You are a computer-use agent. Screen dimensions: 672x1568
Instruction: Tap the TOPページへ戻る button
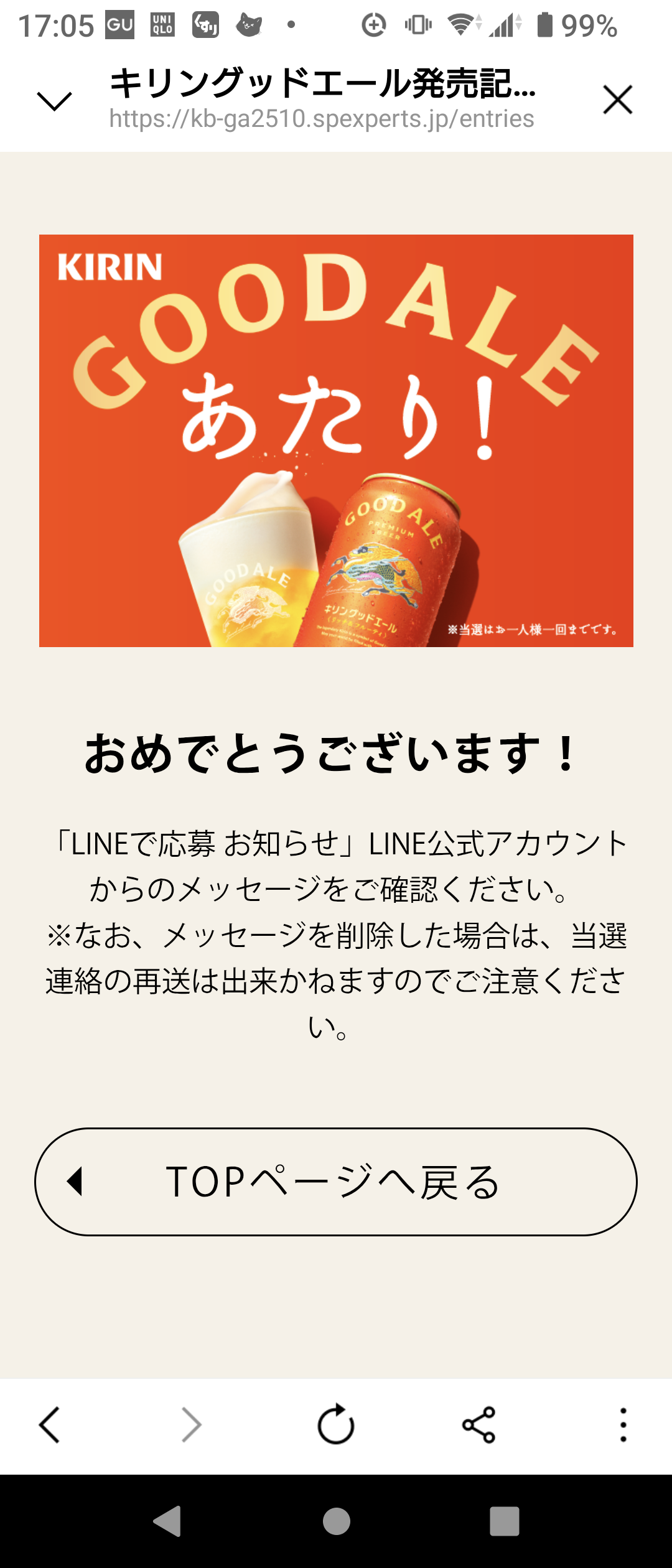point(336,1182)
